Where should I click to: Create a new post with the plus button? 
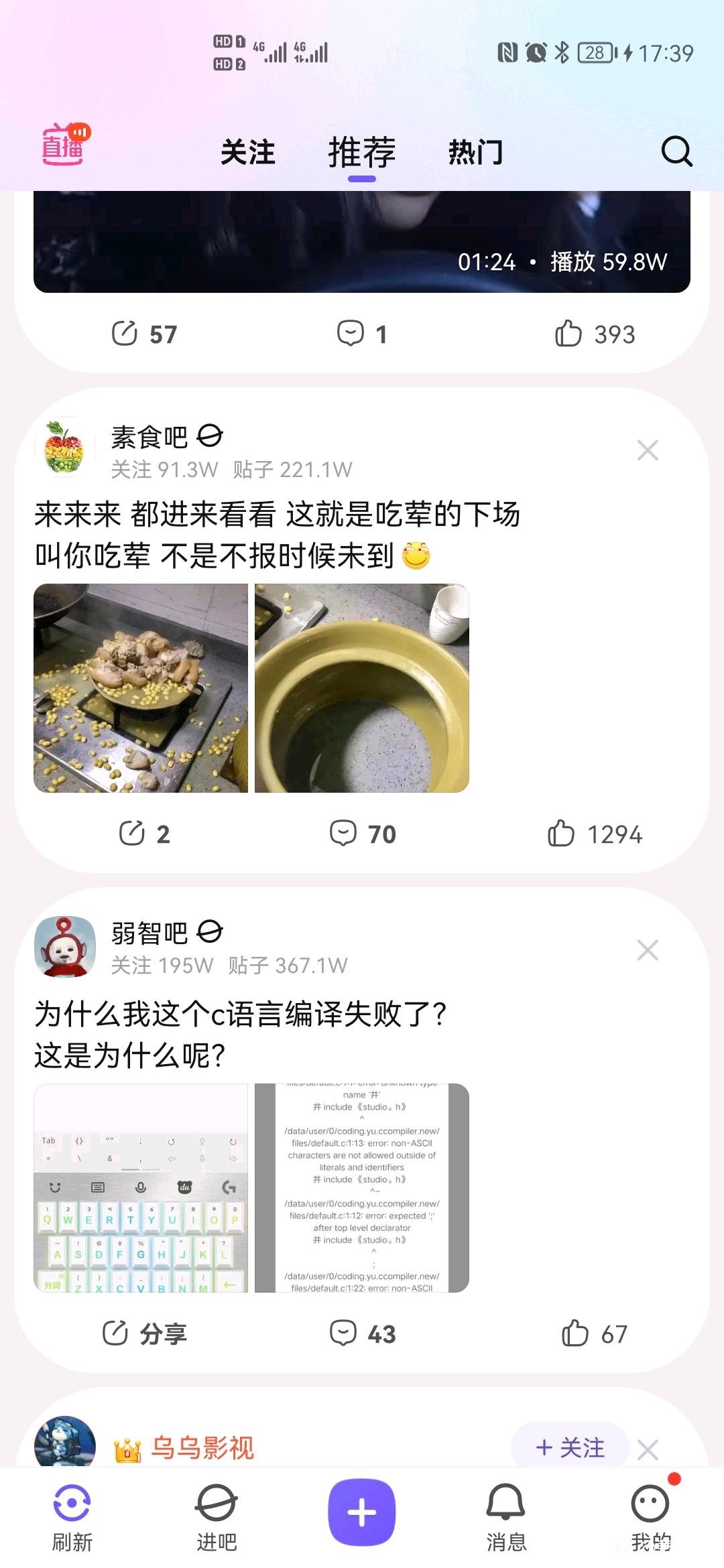(362, 1512)
